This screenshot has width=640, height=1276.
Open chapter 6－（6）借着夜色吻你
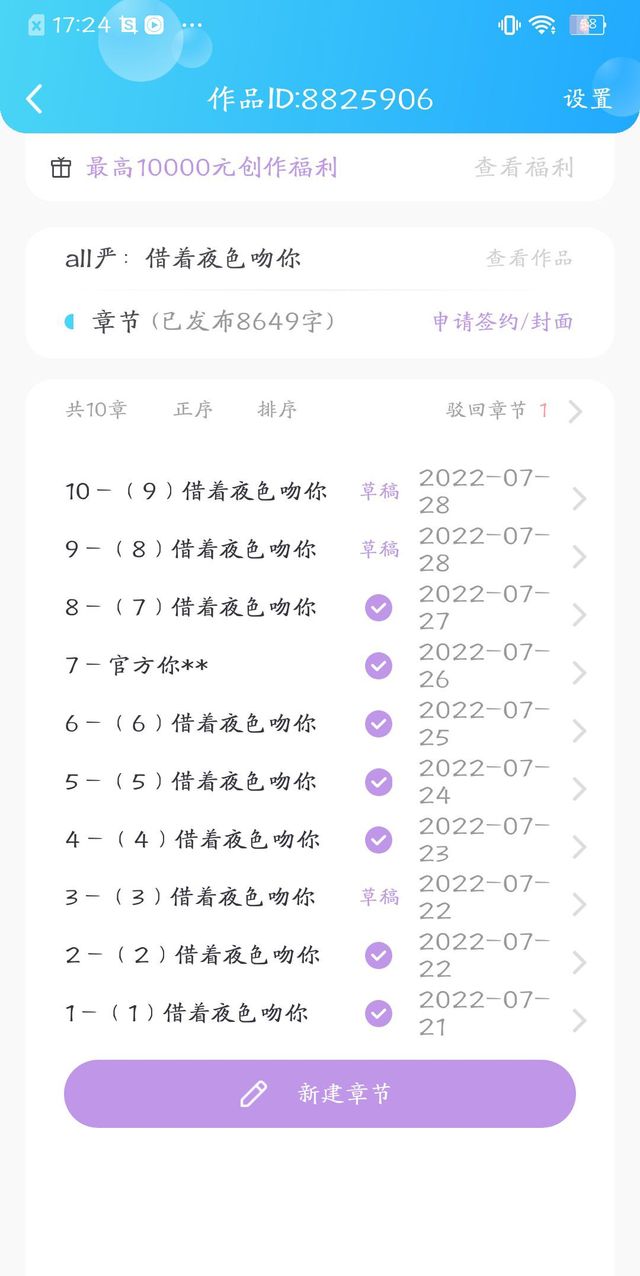191,723
